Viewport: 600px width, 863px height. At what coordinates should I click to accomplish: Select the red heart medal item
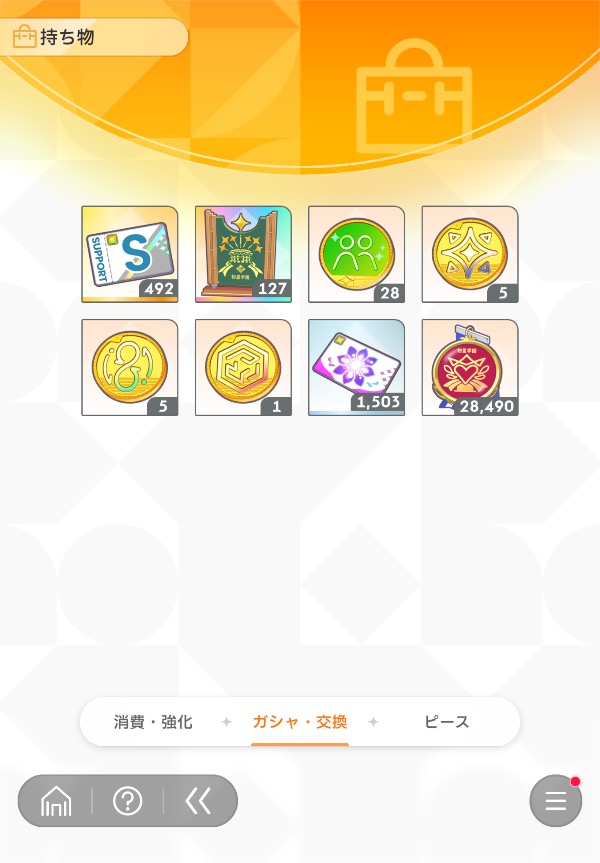(470, 367)
